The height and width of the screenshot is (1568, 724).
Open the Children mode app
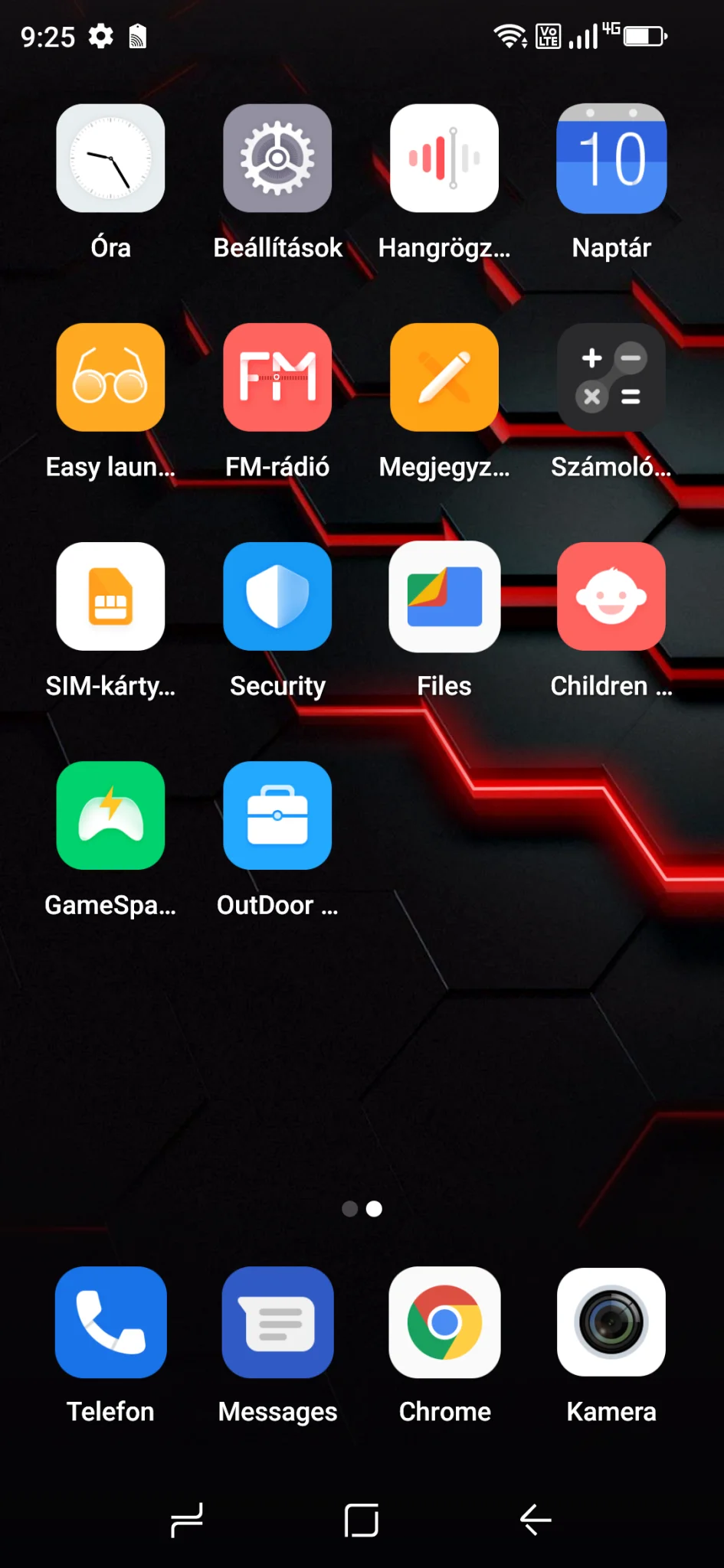click(x=611, y=596)
